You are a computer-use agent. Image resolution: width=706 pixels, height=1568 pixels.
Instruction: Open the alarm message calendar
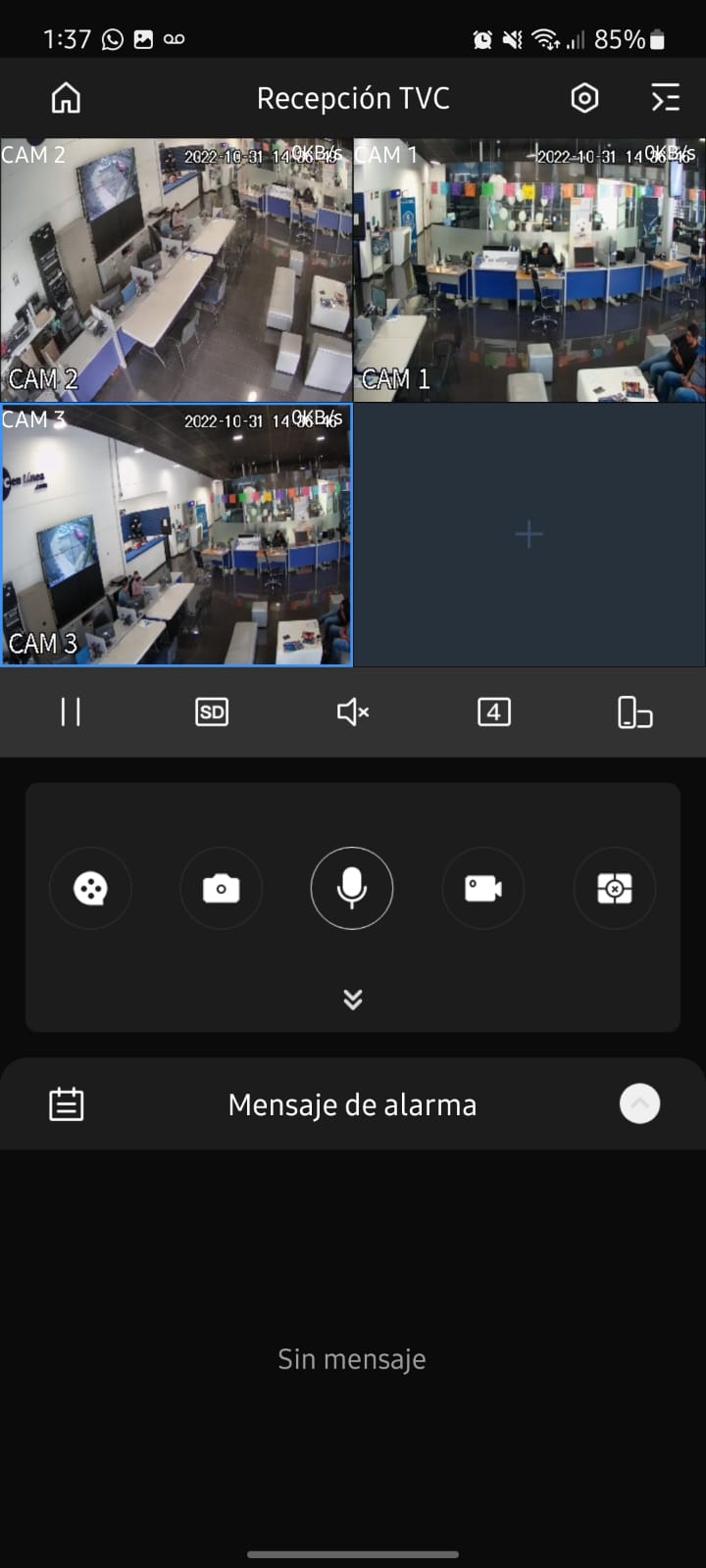coord(67,1104)
